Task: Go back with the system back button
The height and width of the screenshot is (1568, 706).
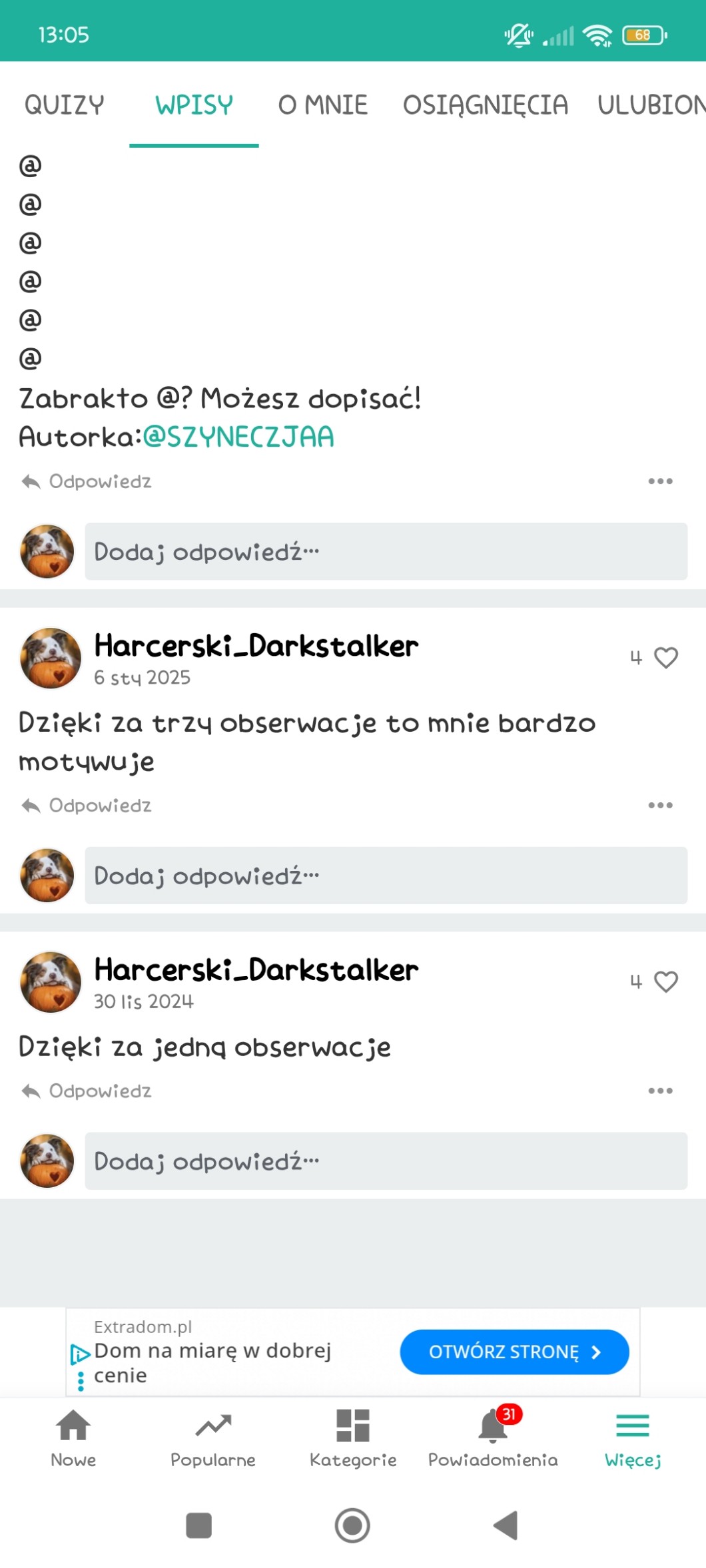Action: tap(506, 1525)
